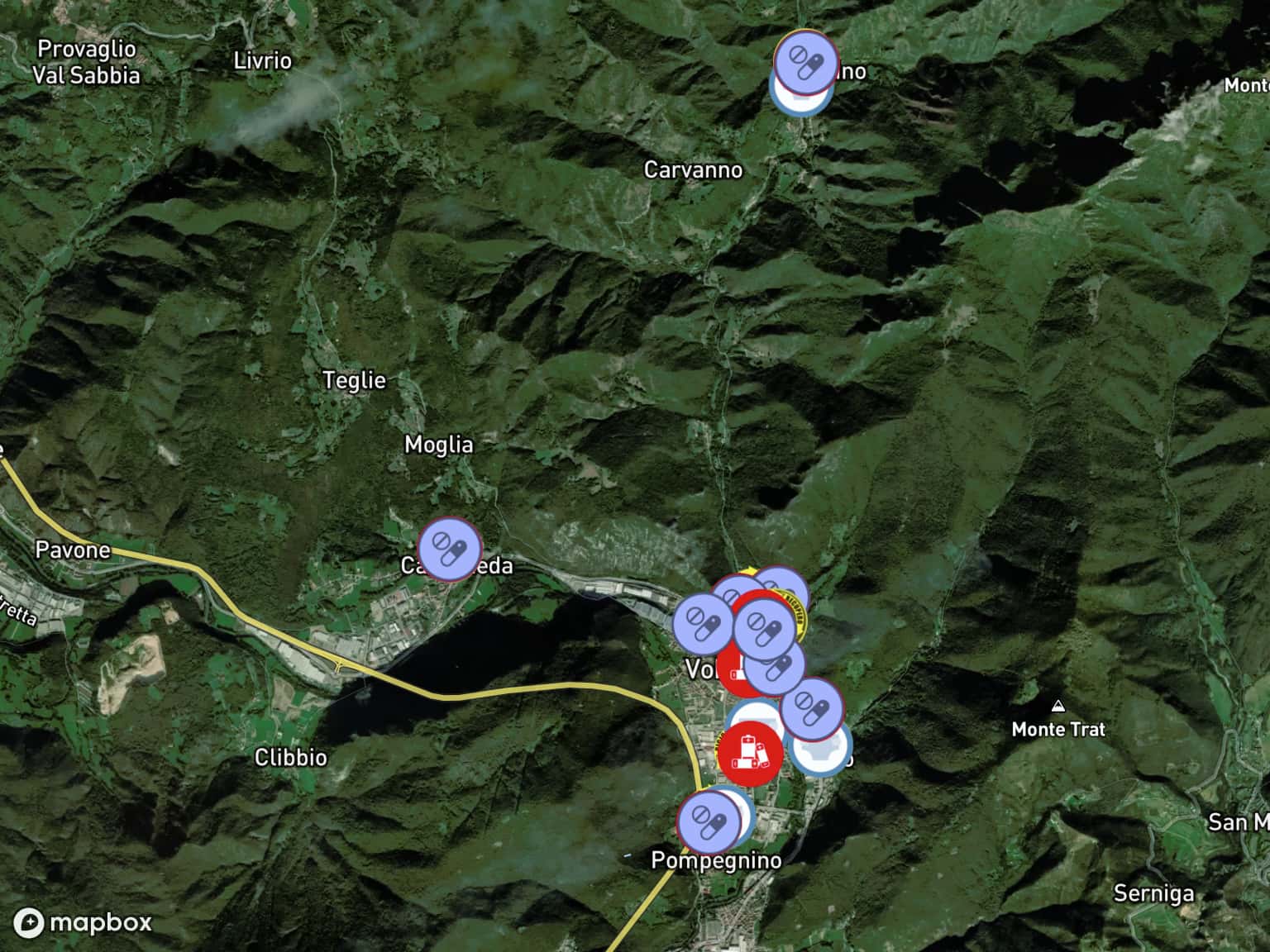Select the fully visible red batteries marker
This screenshot has height=952, width=1270.
(750, 754)
